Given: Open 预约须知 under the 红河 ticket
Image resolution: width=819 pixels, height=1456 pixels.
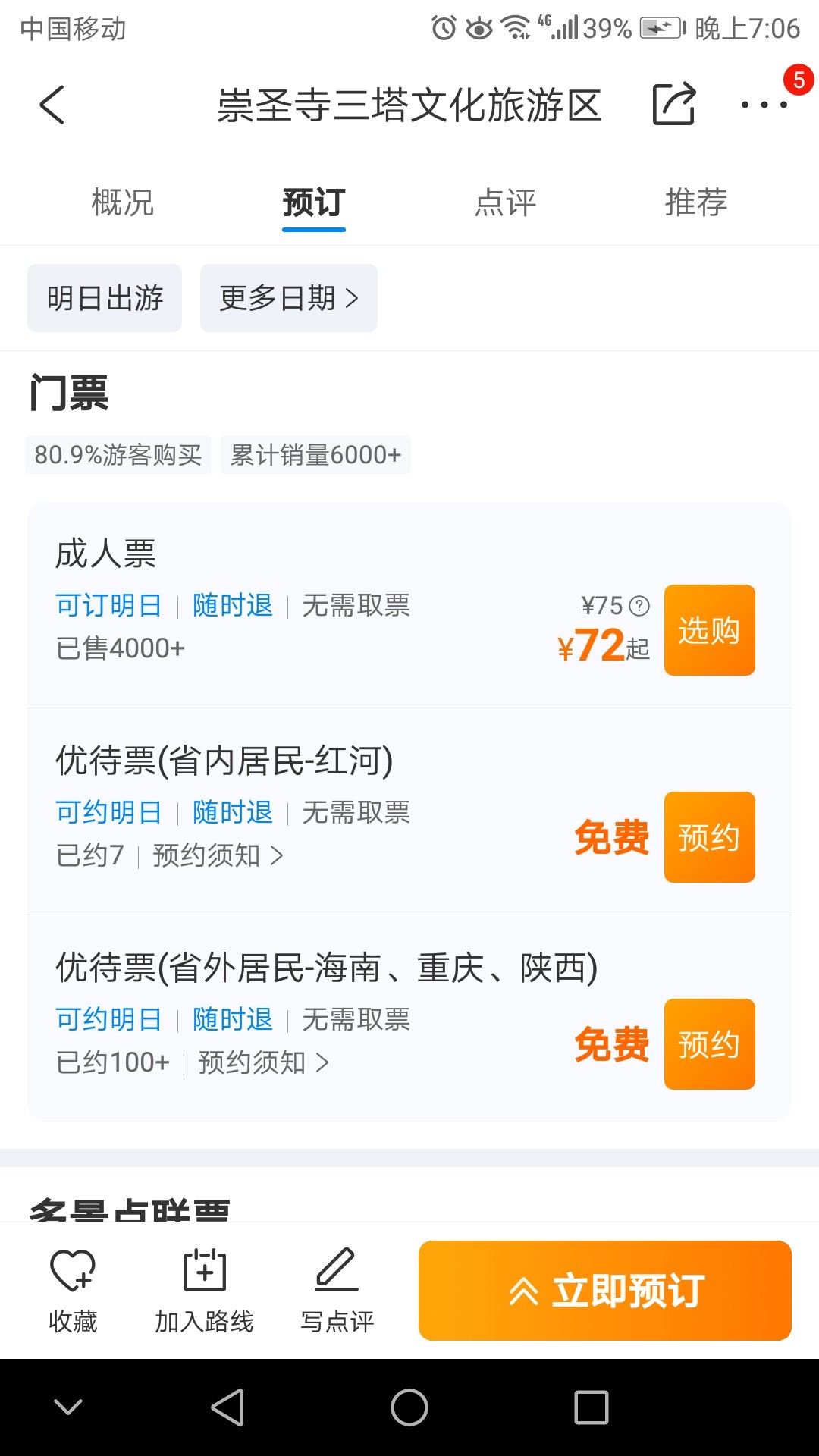Looking at the screenshot, I should tap(218, 855).
